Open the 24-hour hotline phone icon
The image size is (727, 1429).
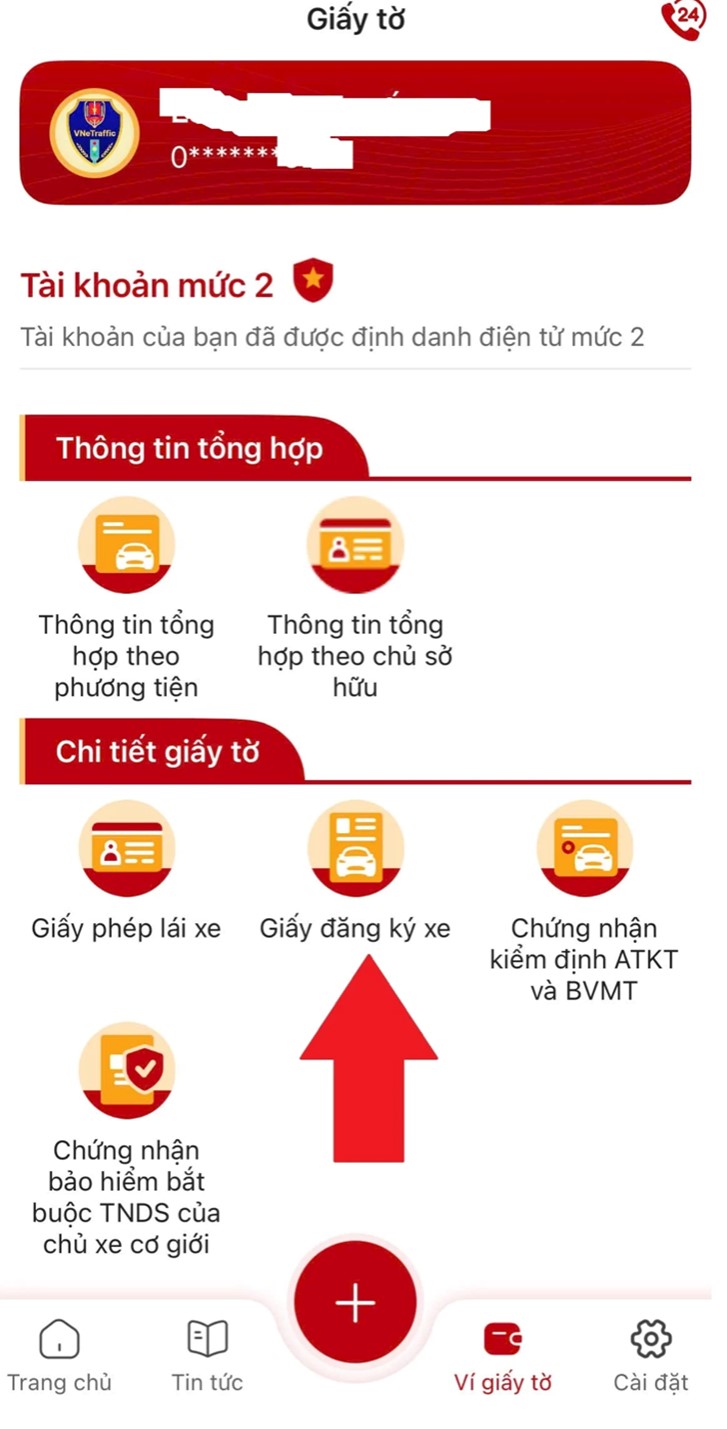(684, 20)
